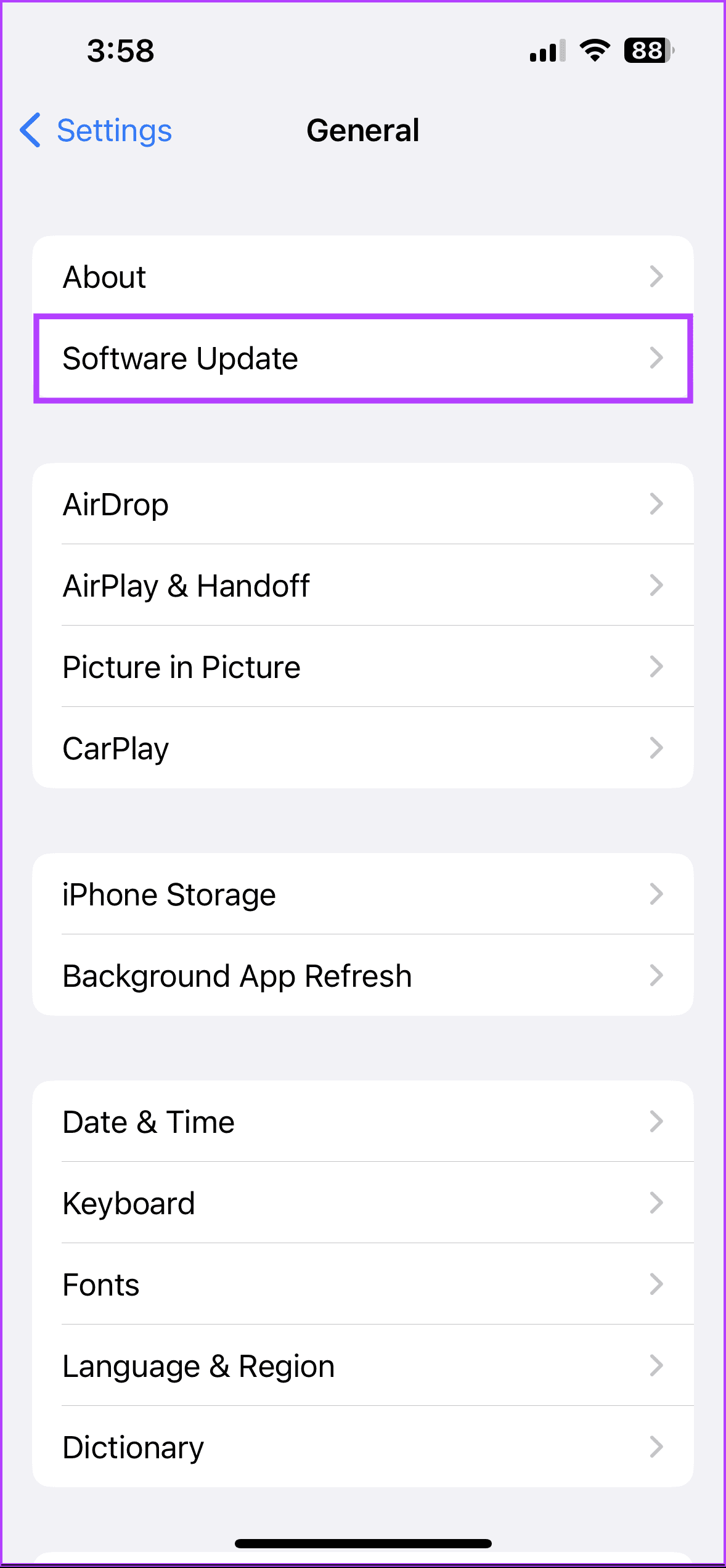Select the Software Update row
The image size is (726, 1568).
(363, 359)
